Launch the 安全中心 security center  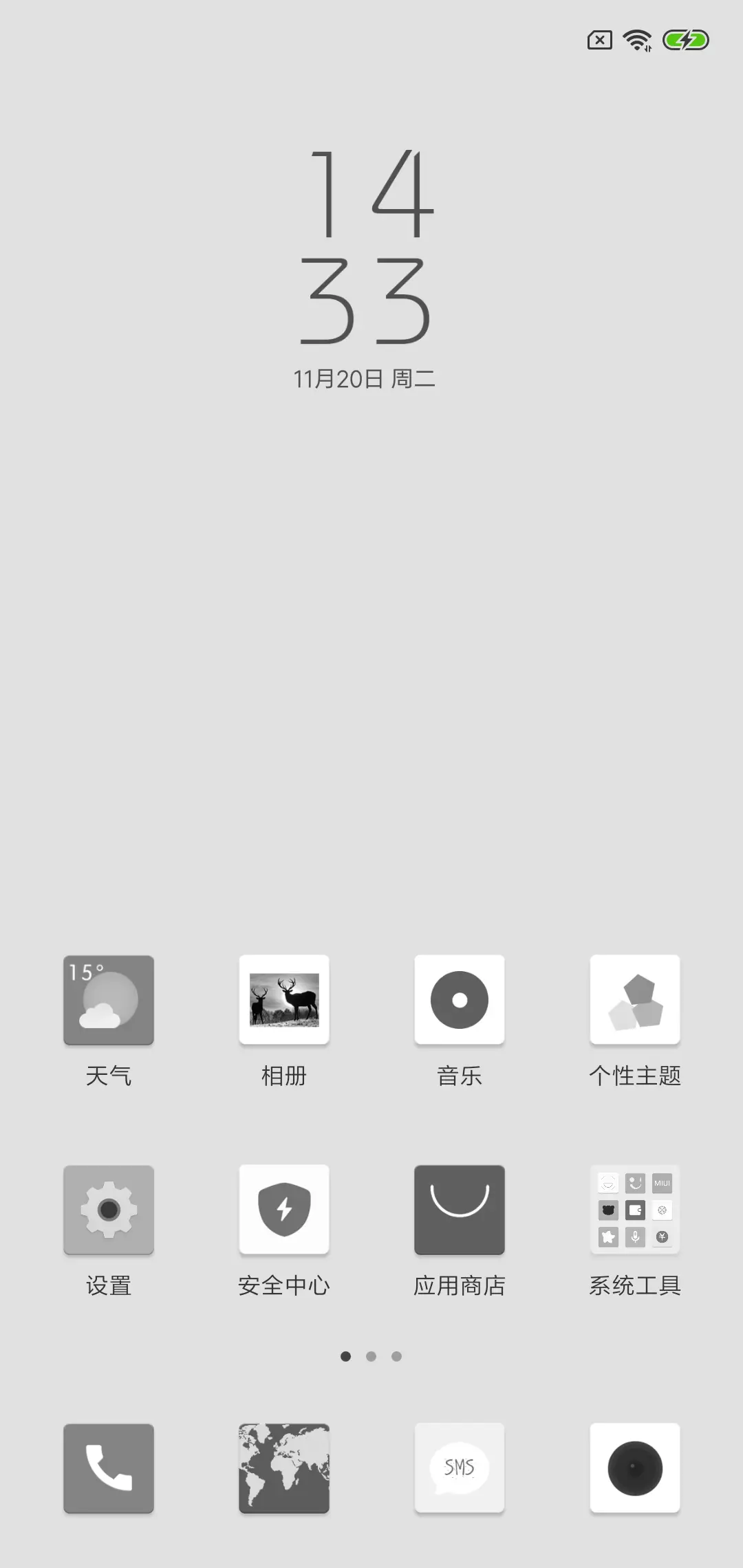point(284,1210)
